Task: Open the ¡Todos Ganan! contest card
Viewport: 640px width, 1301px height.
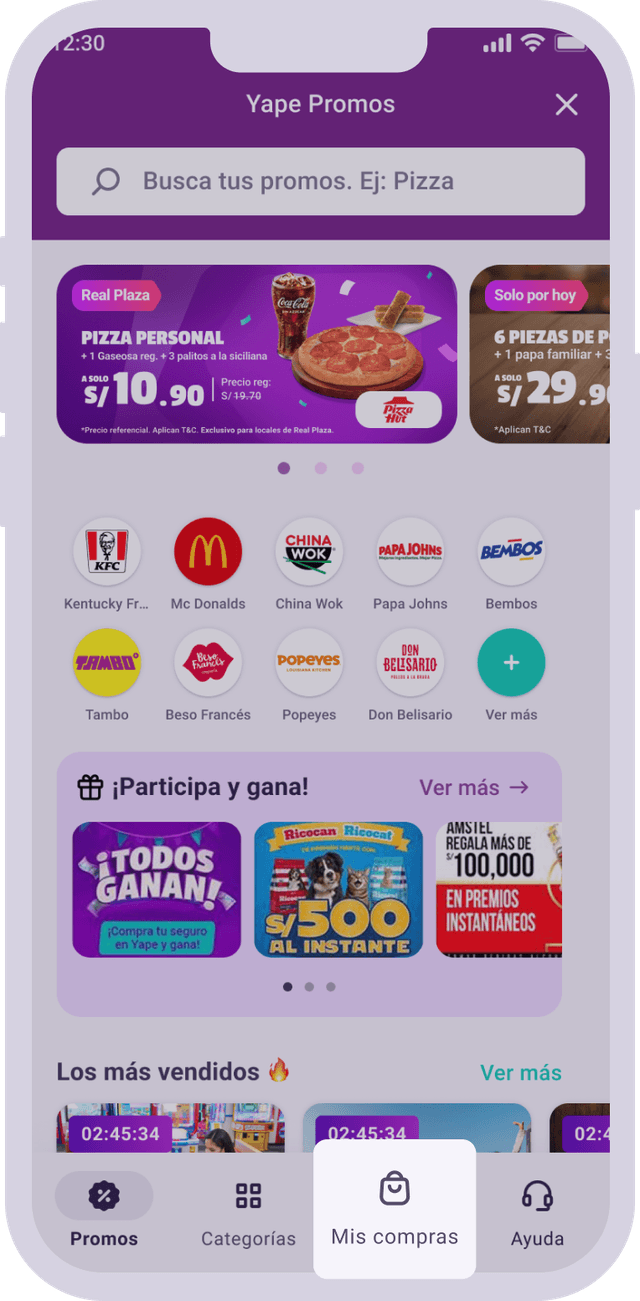Action: pyautogui.click(x=157, y=889)
